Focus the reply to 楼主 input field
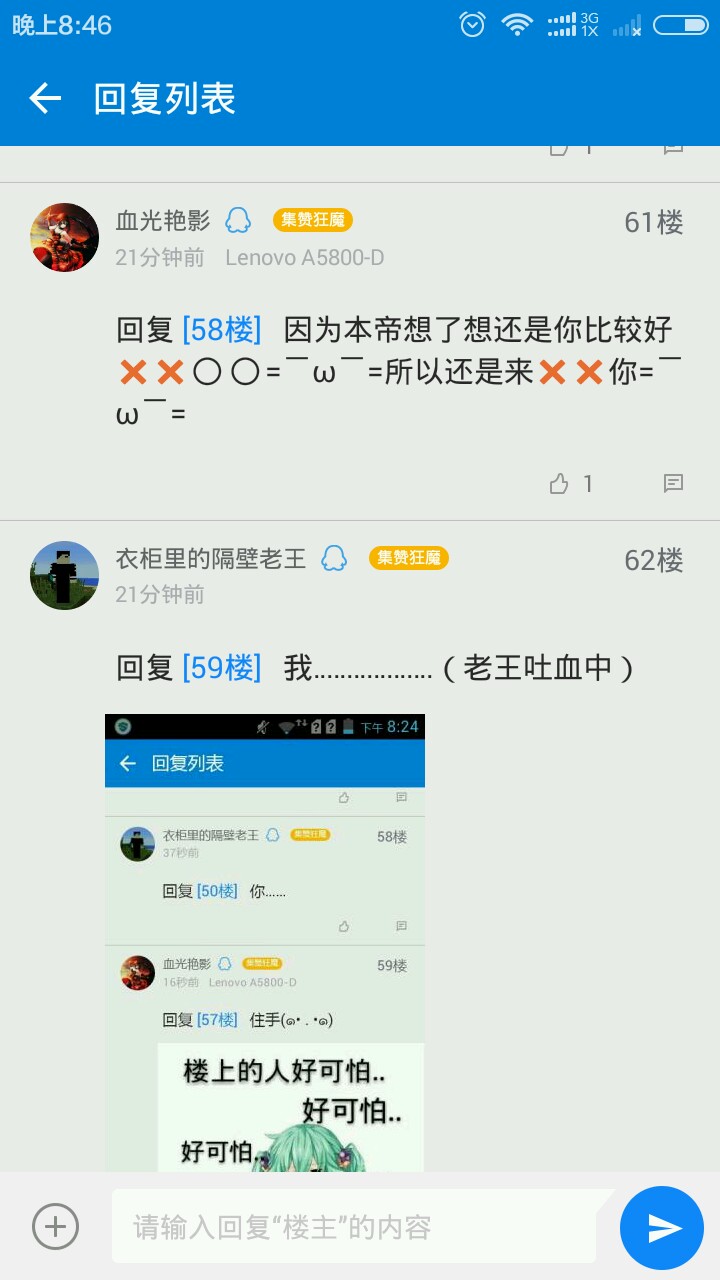Viewport: 720px width, 1280px height. [x=360, y=1226]
